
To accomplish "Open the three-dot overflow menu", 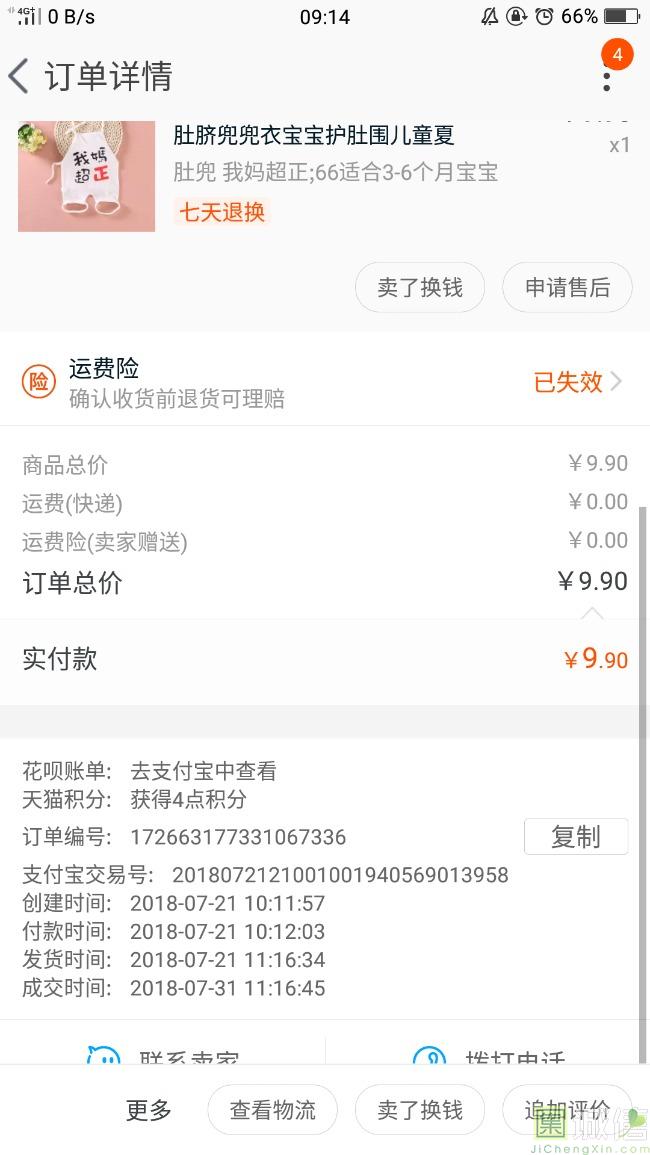I will pos(606,76).
